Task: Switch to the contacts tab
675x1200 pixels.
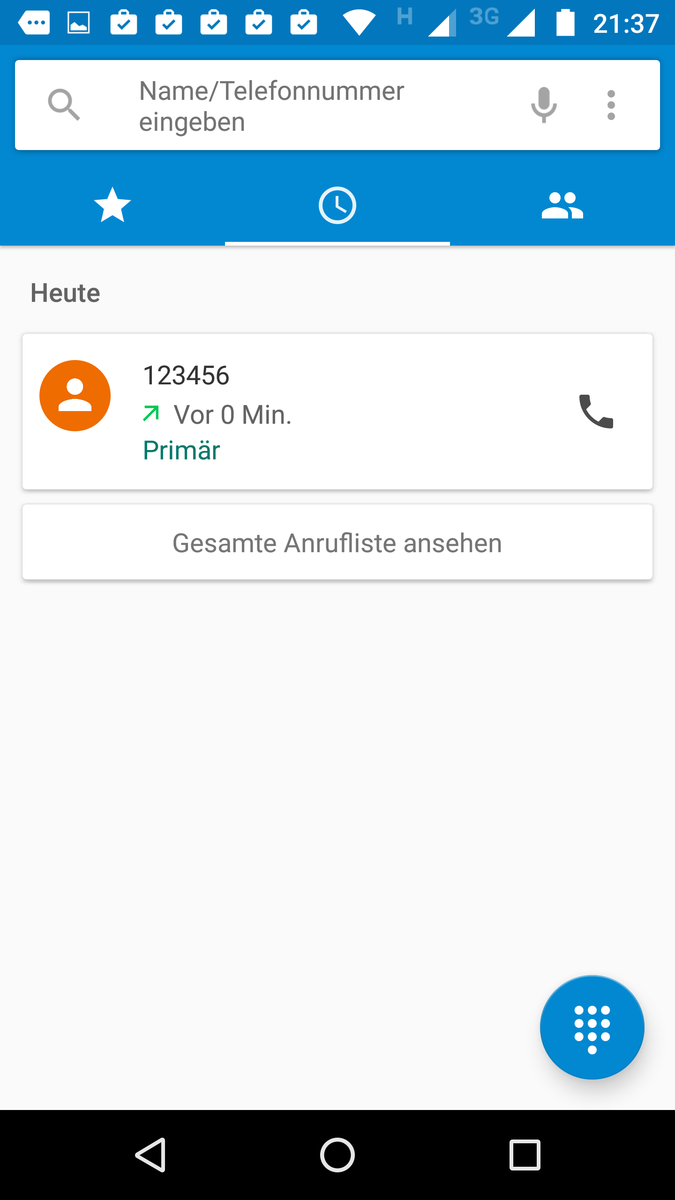Action: click(x=562, y=206)
